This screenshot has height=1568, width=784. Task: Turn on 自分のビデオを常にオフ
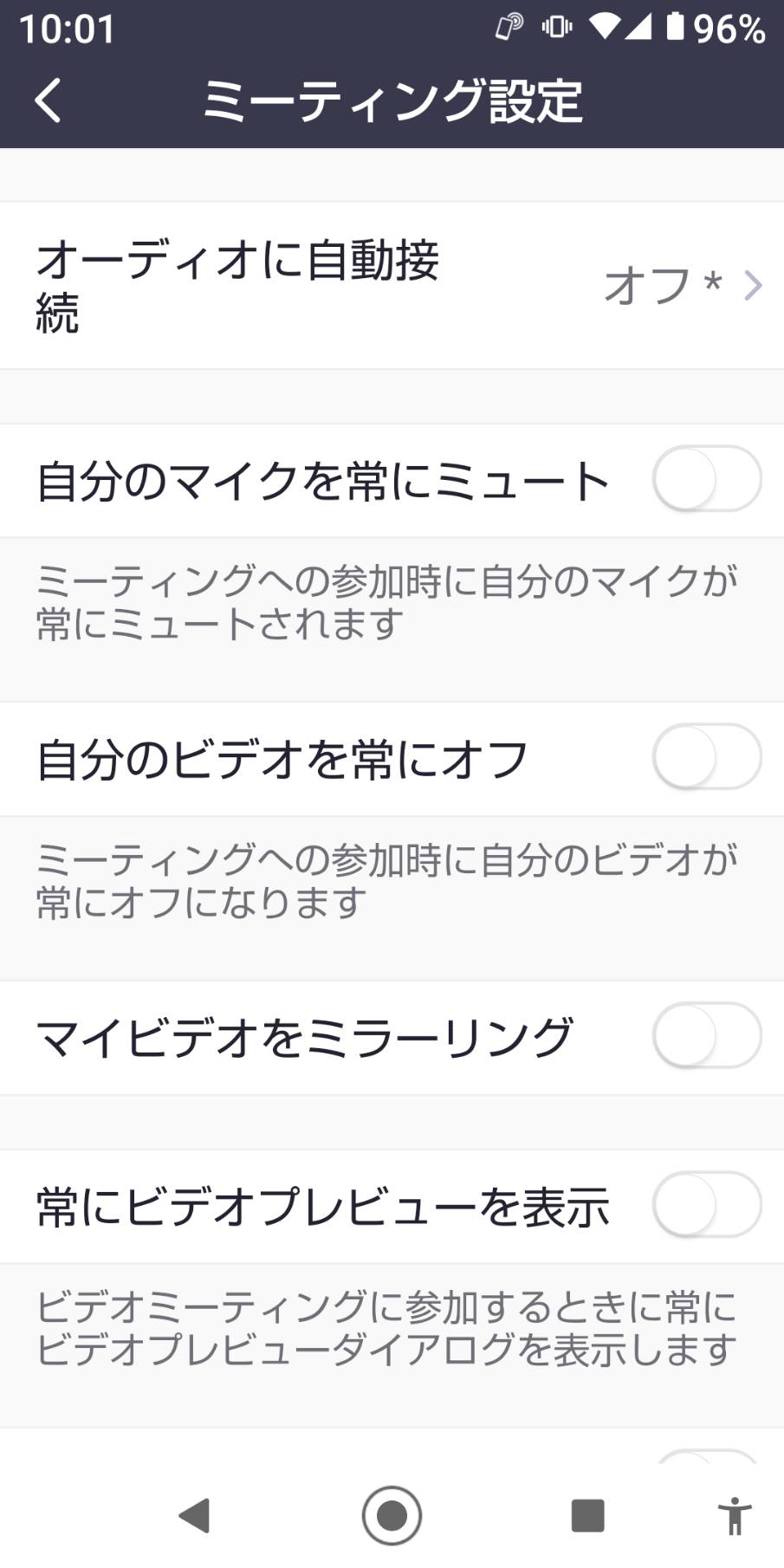coord(707,757)
